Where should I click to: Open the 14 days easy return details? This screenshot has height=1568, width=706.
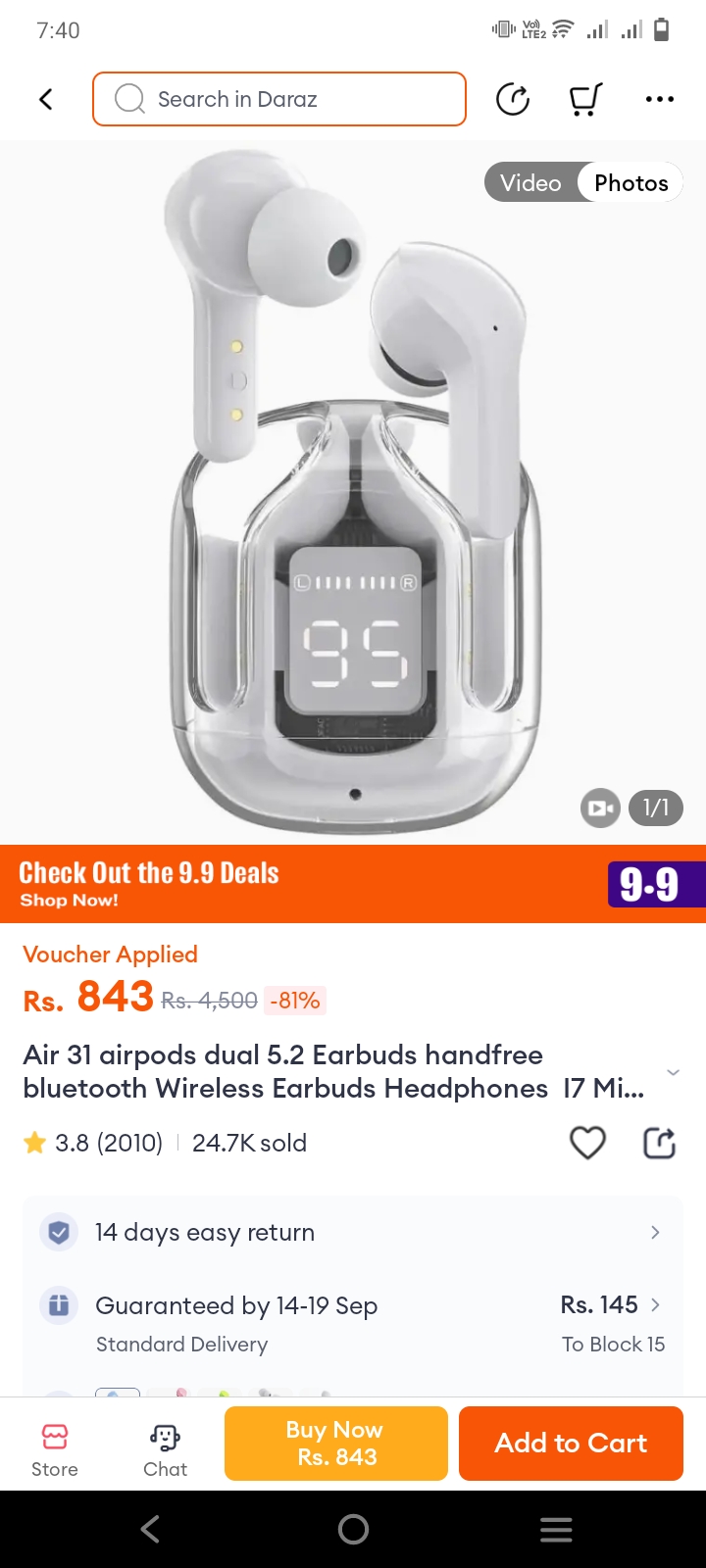tap(353, 1232)
